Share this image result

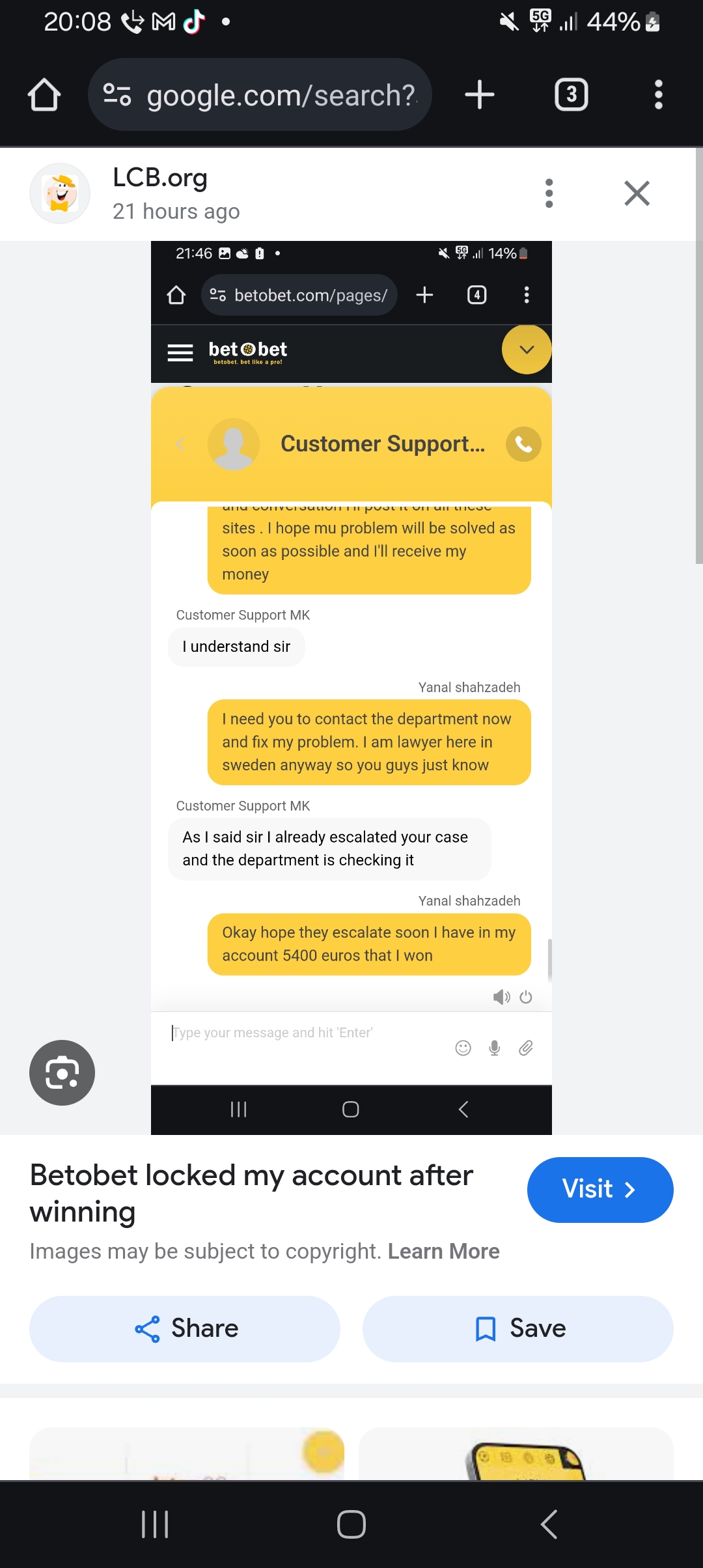click(x=185, y=1328)
